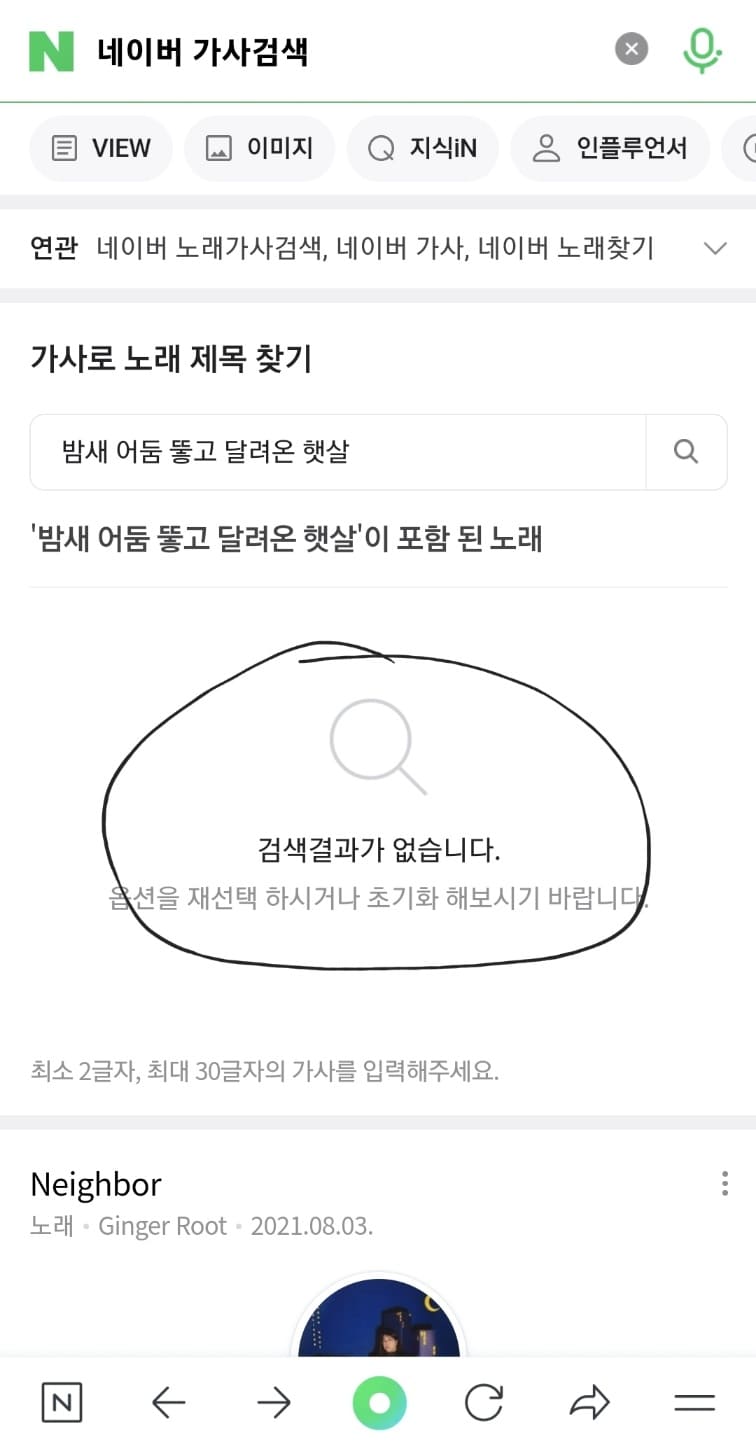Switch to the VIEW tab
The image size is (756, 1448).
pos(100,147)
